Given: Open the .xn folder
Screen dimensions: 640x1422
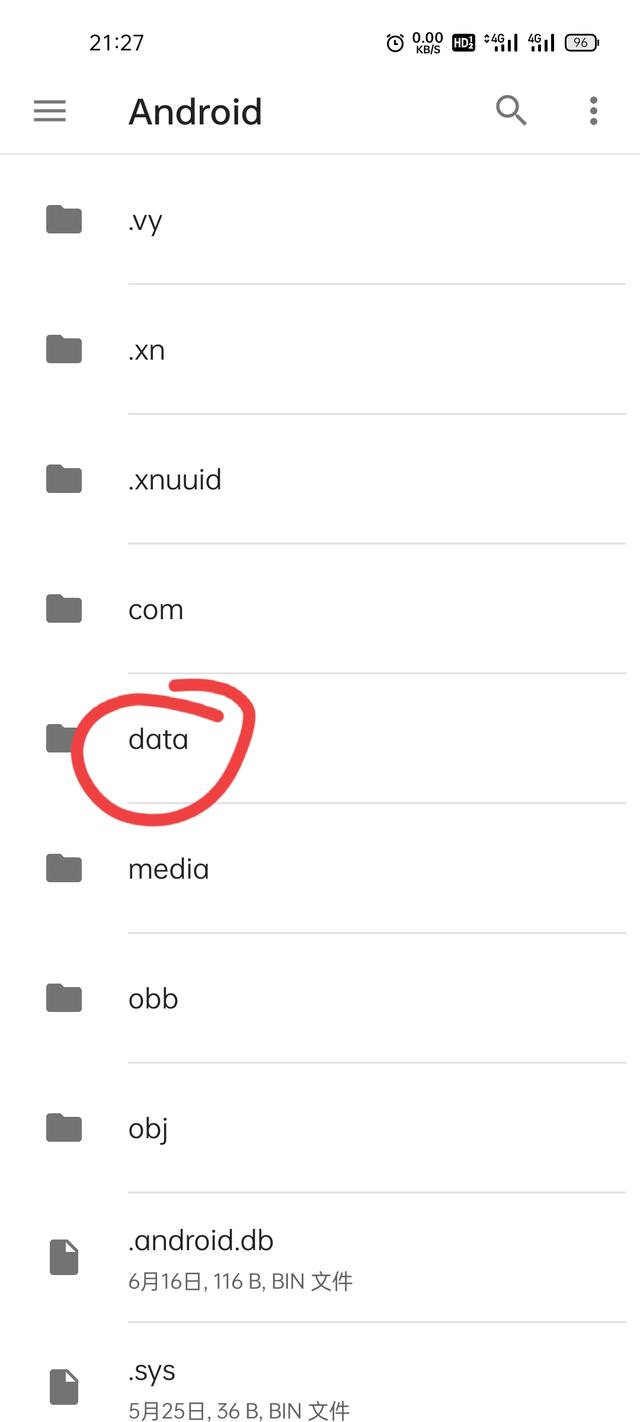Looking at the screenshot, I should [146, 350].
